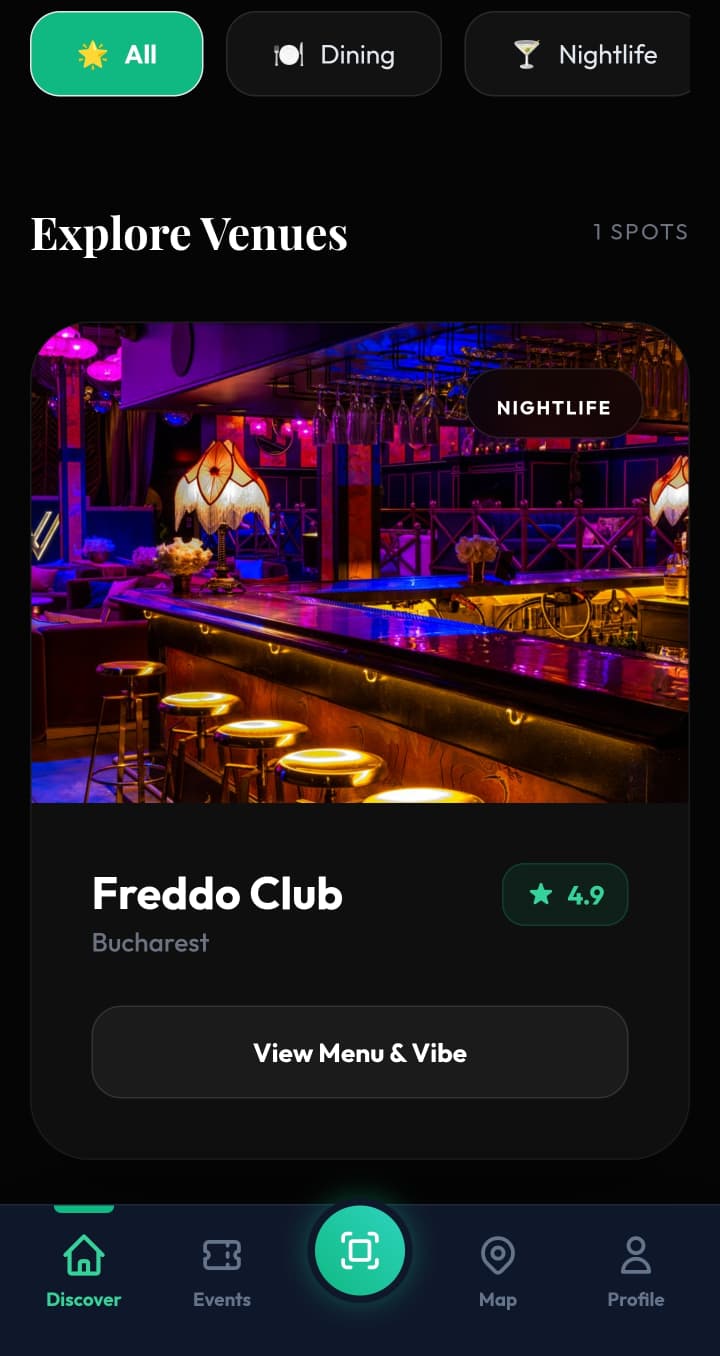This screenshot has height=1356, width=720.
Task: Switch to the Map tab
Action: (497, 1271)
